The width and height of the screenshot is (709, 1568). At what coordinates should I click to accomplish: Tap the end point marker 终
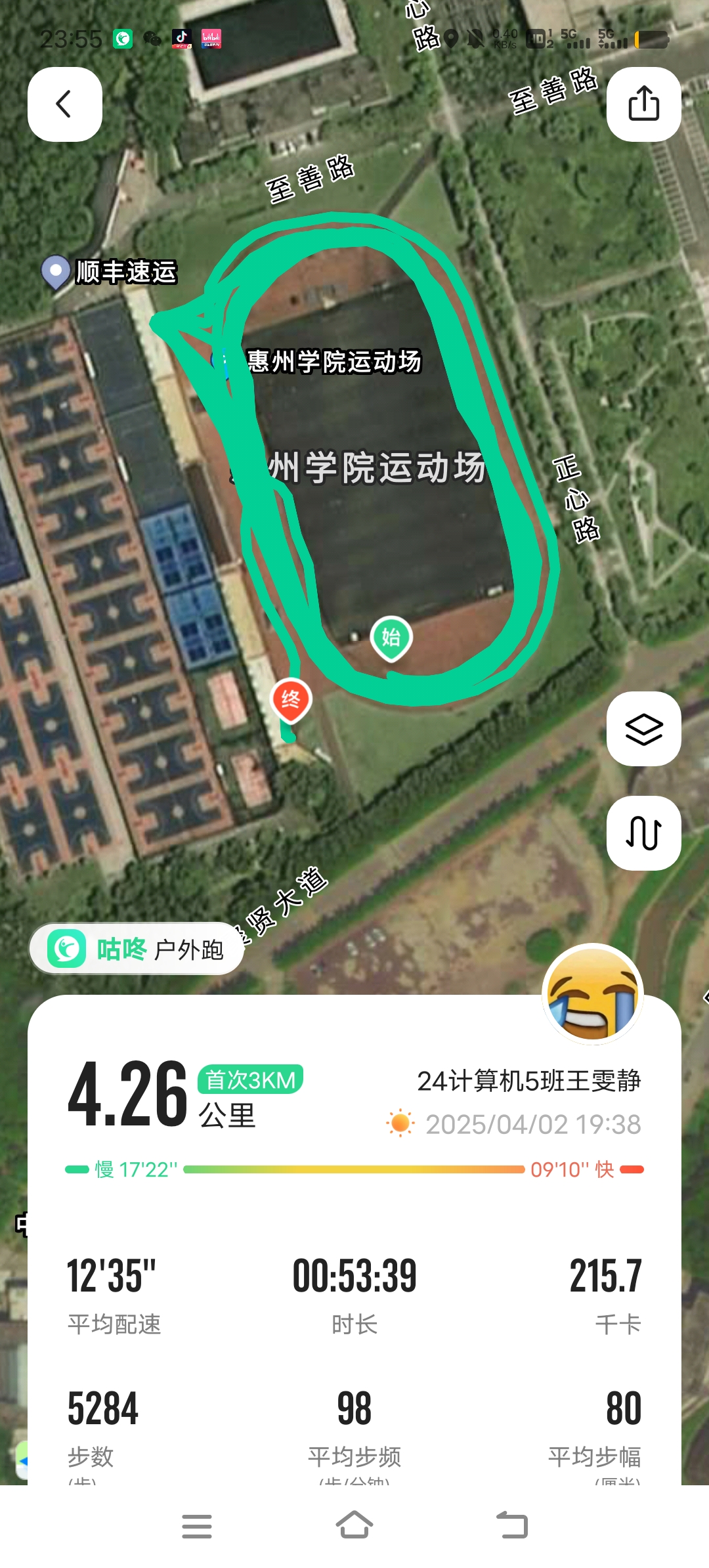click(291, 700)
